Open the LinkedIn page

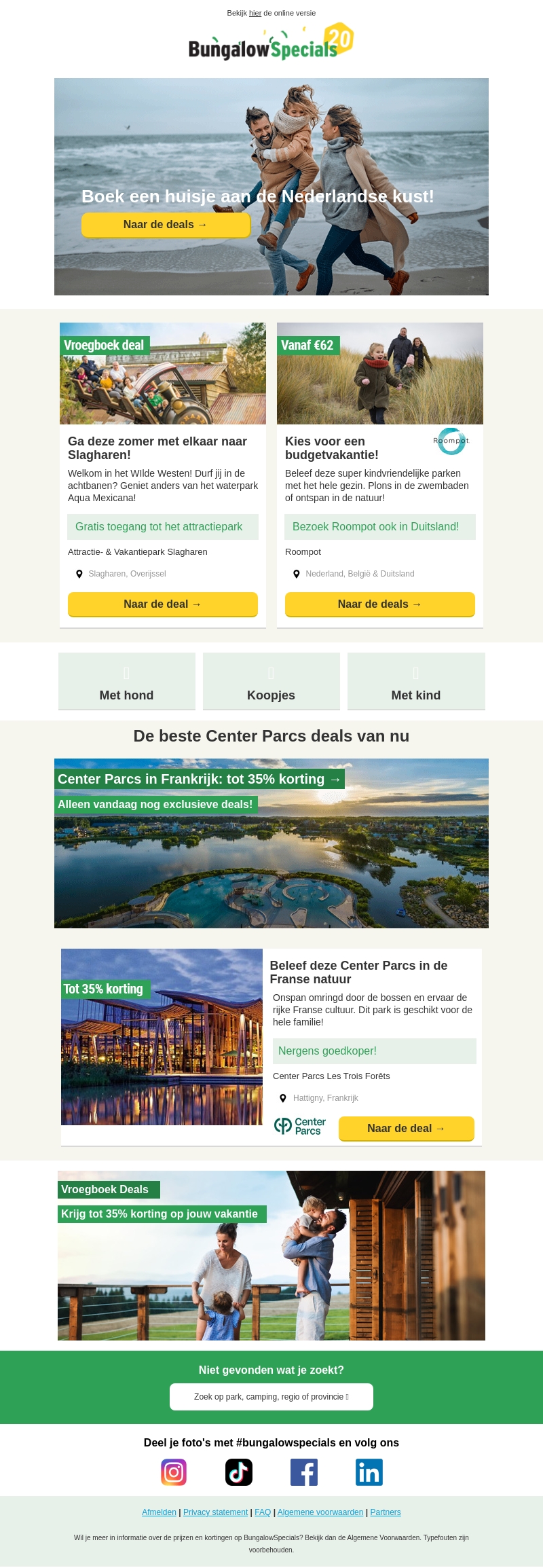(x=369, y=1472)
